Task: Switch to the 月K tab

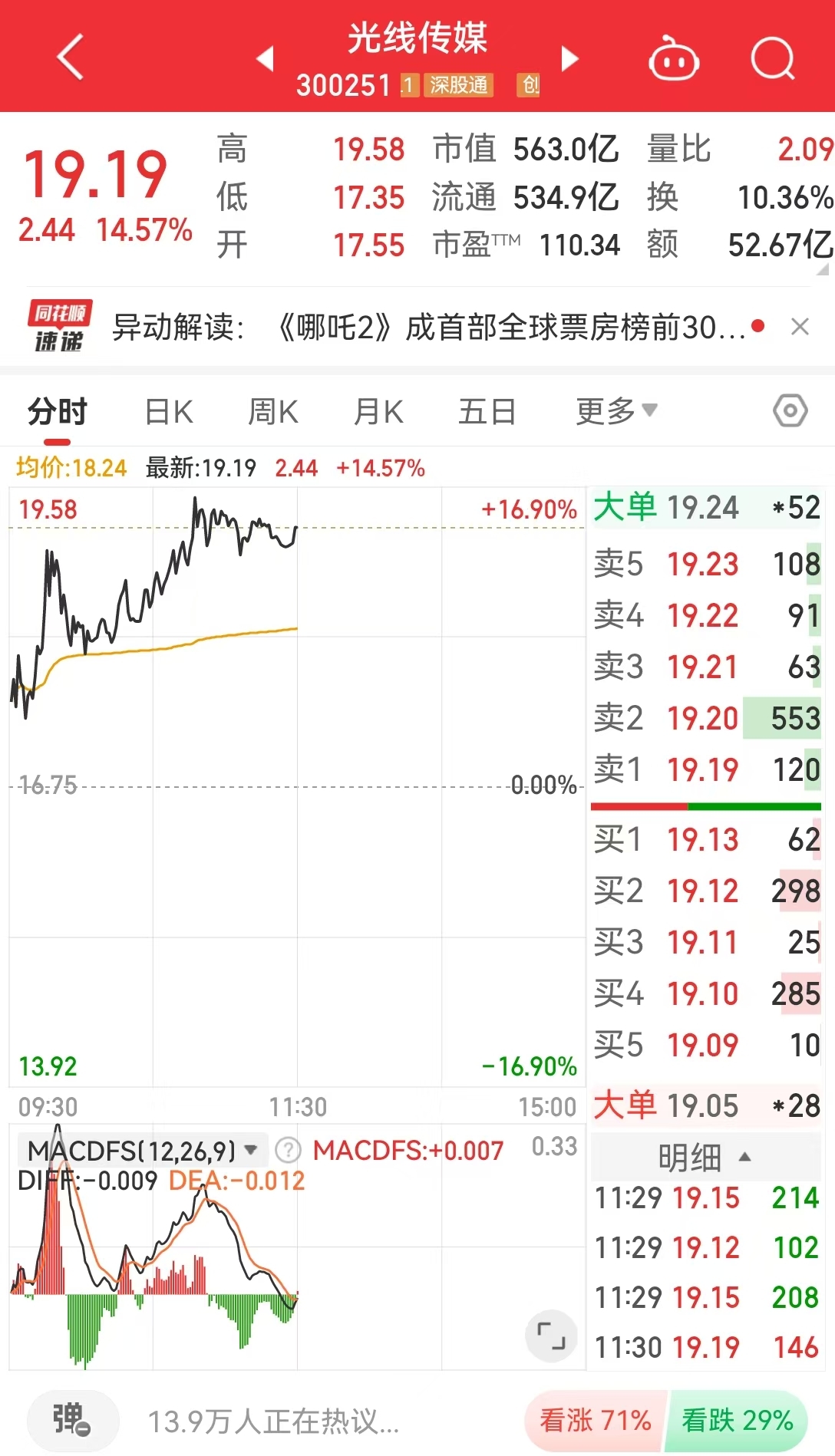Action: [378, 412]
